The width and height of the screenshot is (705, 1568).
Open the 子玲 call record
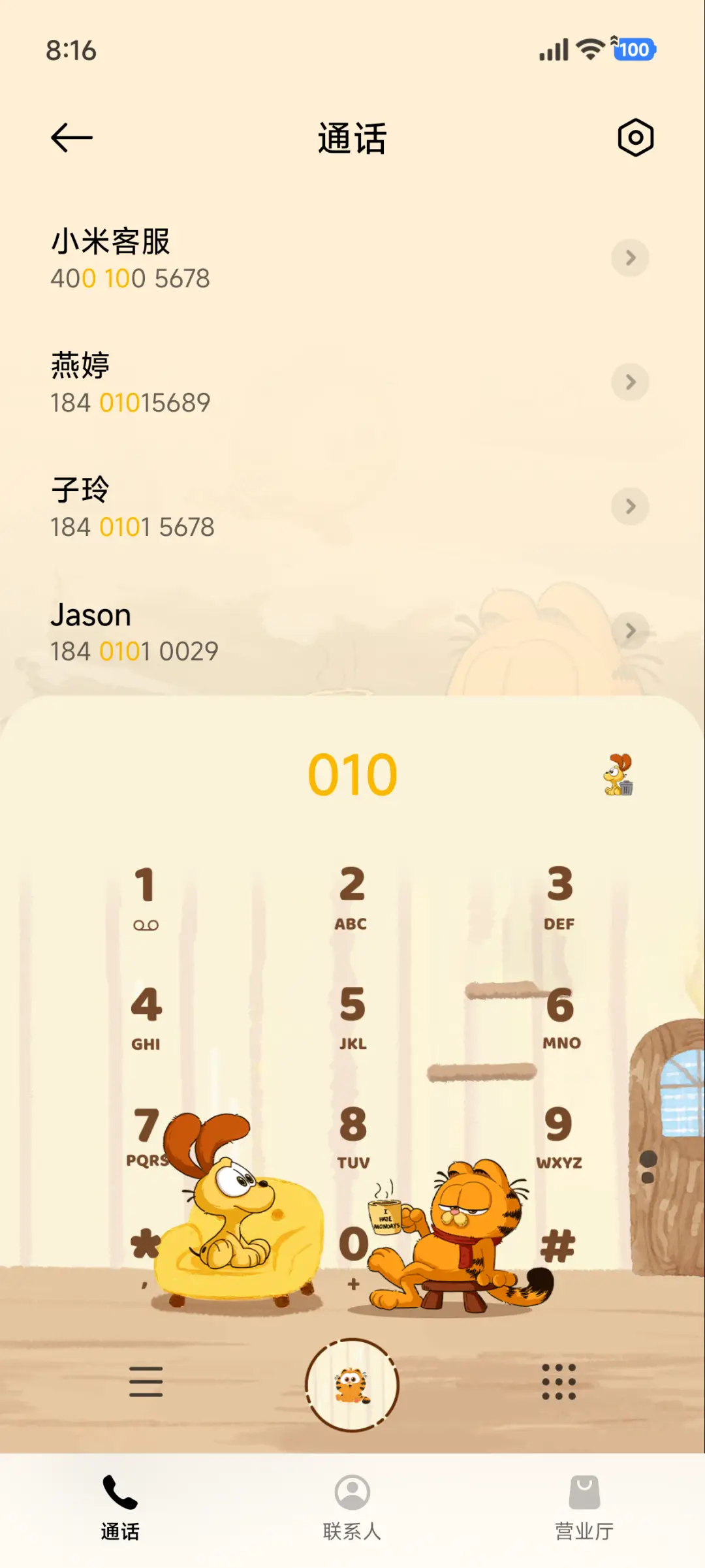tap(261, 506)
